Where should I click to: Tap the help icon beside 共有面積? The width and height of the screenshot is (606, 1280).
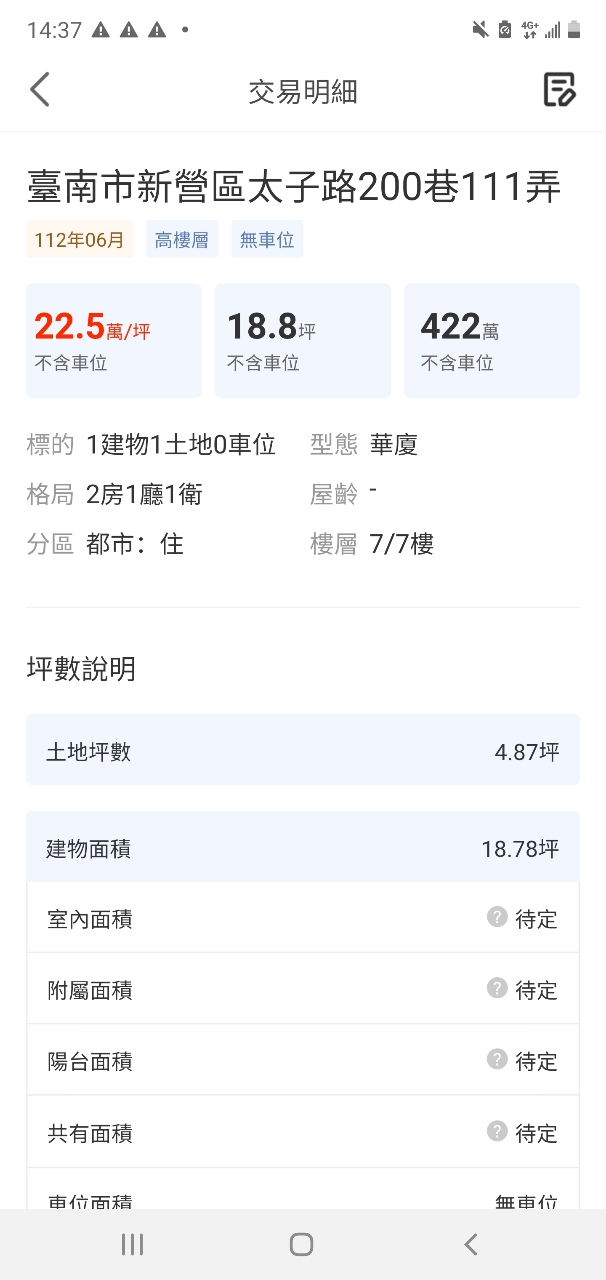(x=497, y=1131)
